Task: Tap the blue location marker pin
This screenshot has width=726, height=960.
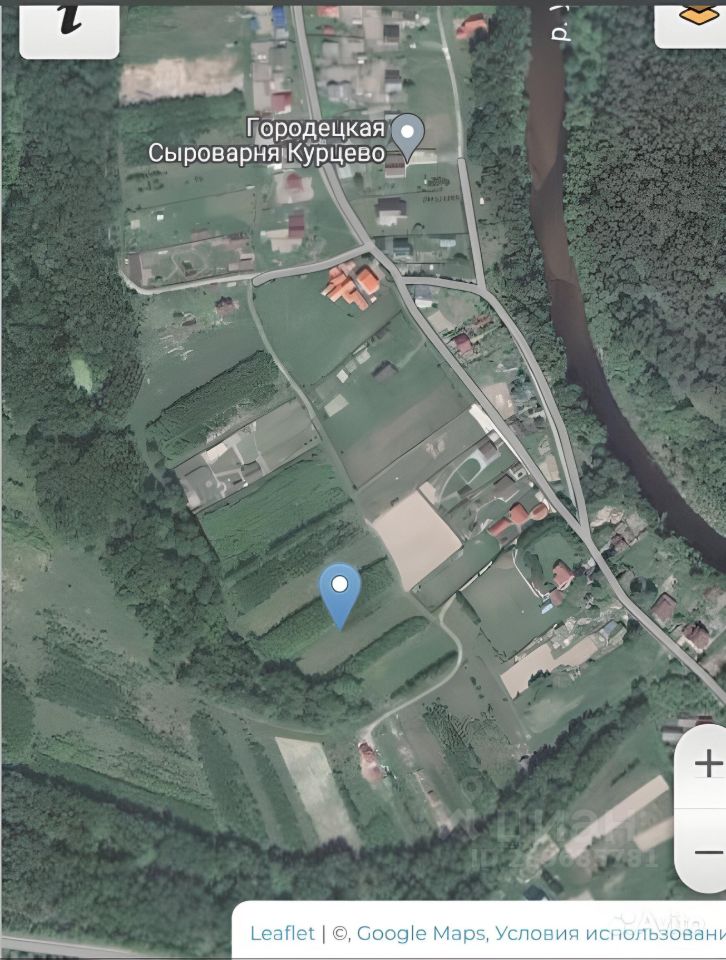Action: point(341,594)
